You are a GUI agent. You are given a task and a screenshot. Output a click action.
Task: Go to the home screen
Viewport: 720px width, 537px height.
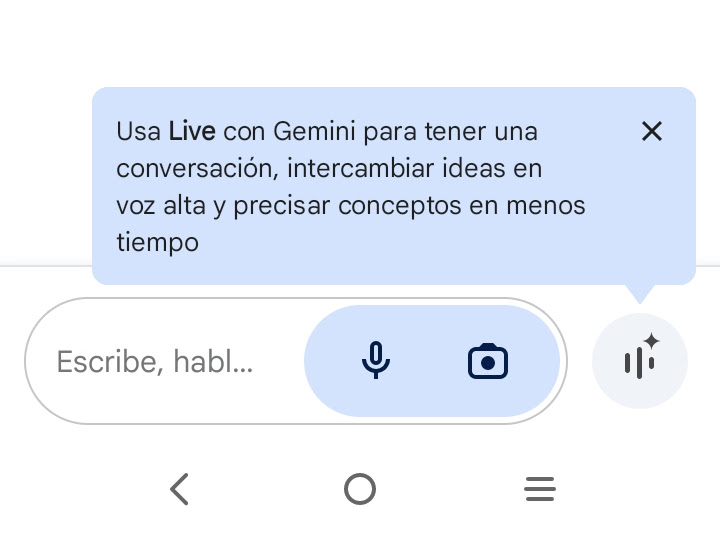[x=360, y=489]
